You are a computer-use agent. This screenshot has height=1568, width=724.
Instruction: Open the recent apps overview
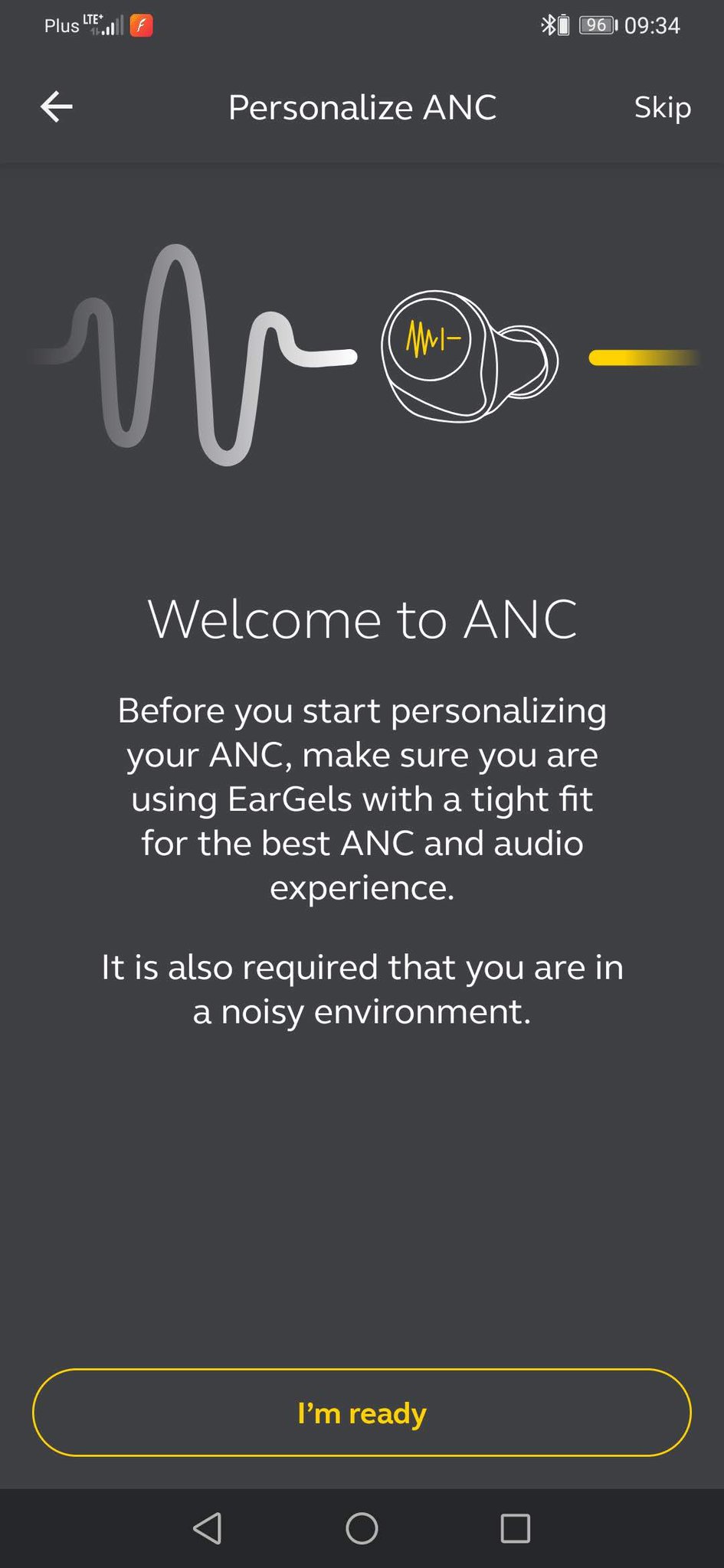click(515, 1528)
